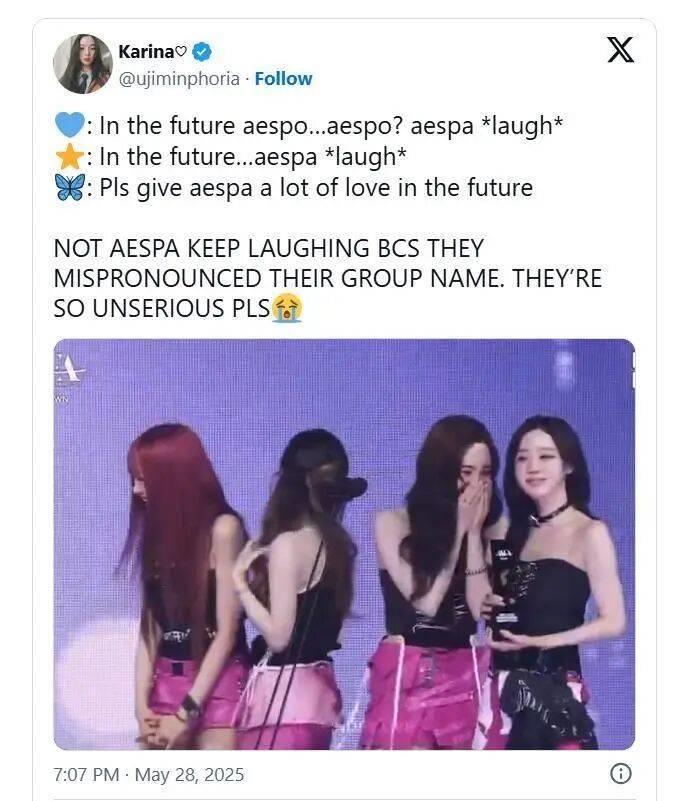Open Karina's profile picture
690x801 pixels.
coord(82,64)
